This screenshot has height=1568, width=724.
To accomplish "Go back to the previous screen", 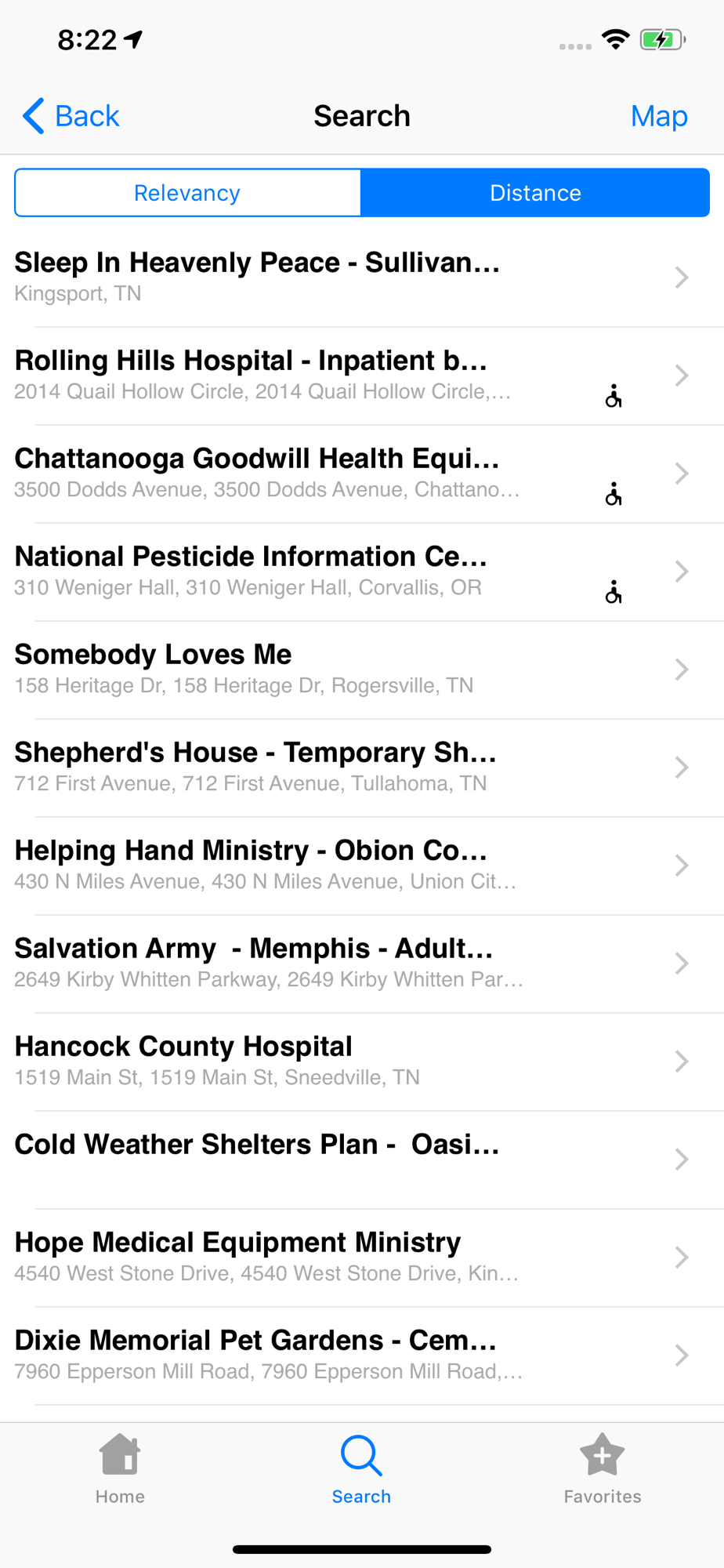I will (71, 116).
